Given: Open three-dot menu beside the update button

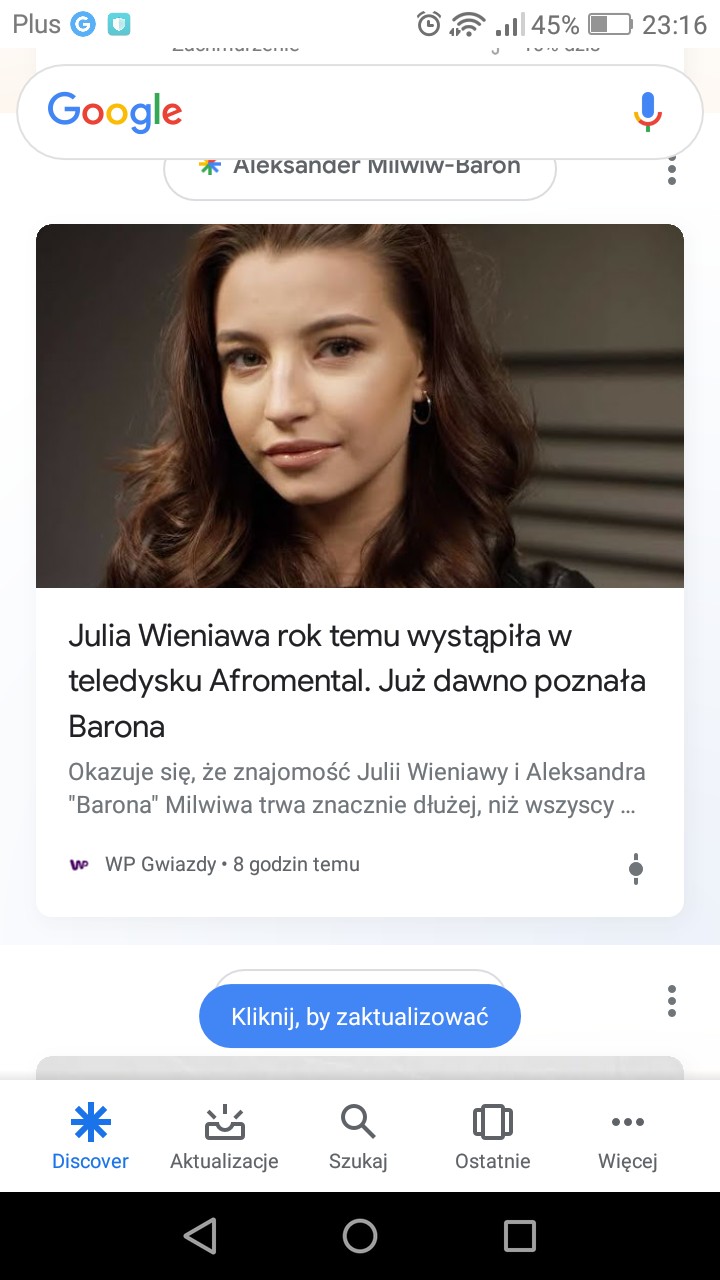Looking at the screenshot, I should tap(672, 1001).
